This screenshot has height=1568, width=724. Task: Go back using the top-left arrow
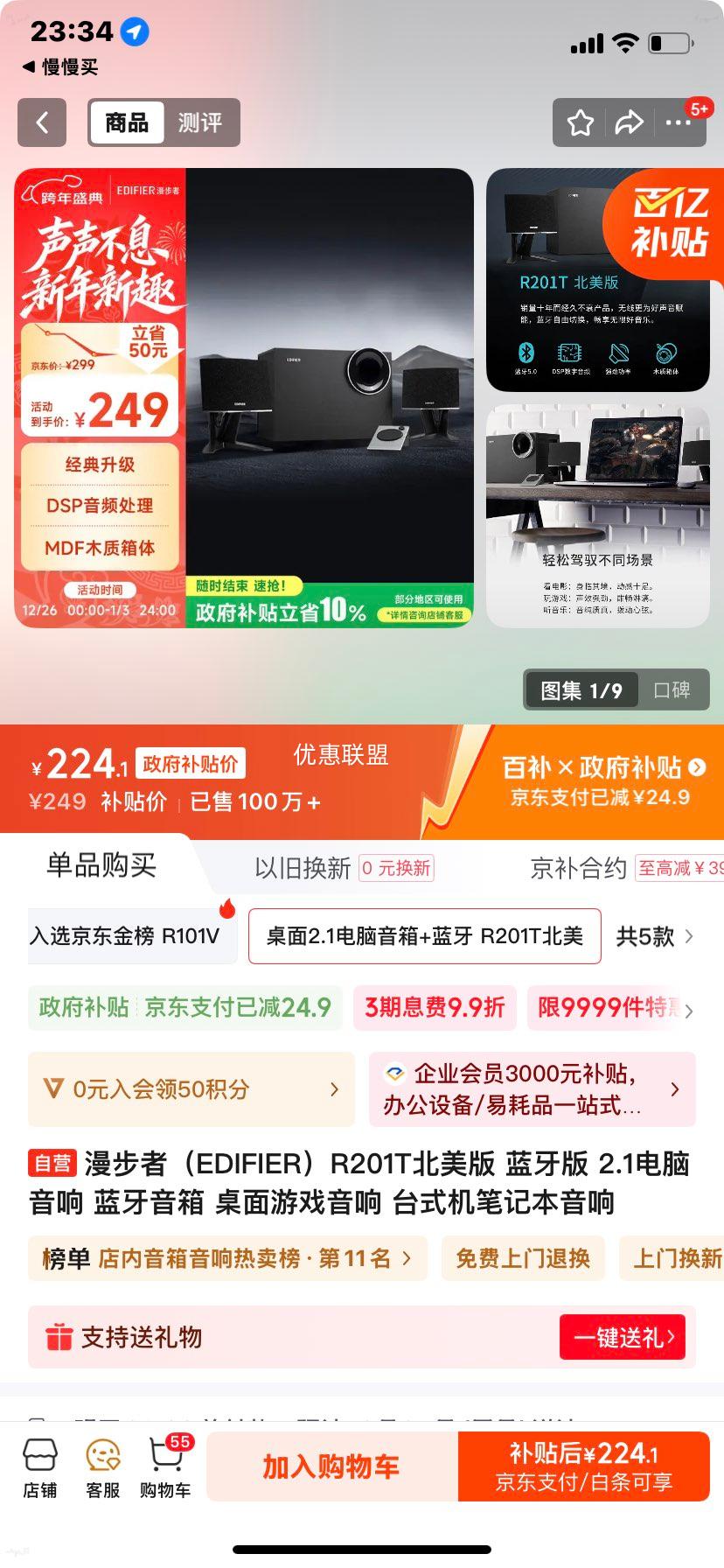42,122
